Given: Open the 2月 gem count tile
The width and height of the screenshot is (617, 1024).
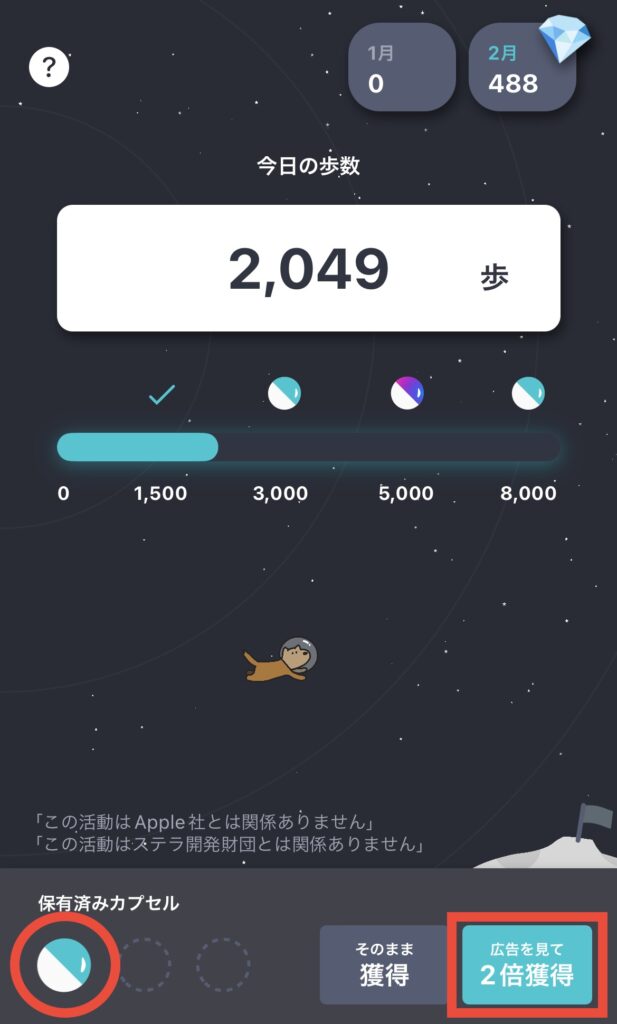Looking at the screenshot, I should click(521, 66).
